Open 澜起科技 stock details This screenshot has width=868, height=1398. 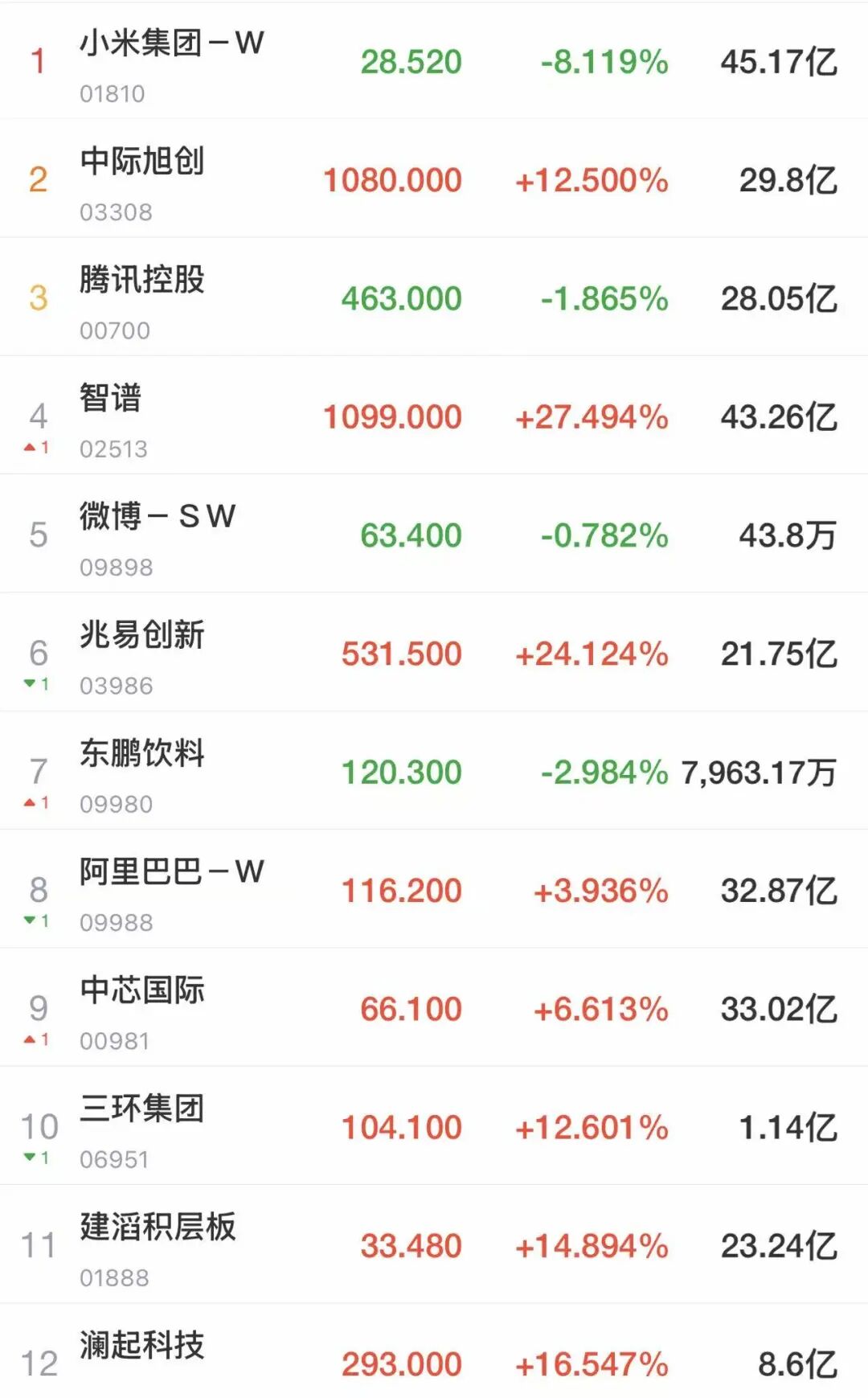point(434,1351)
